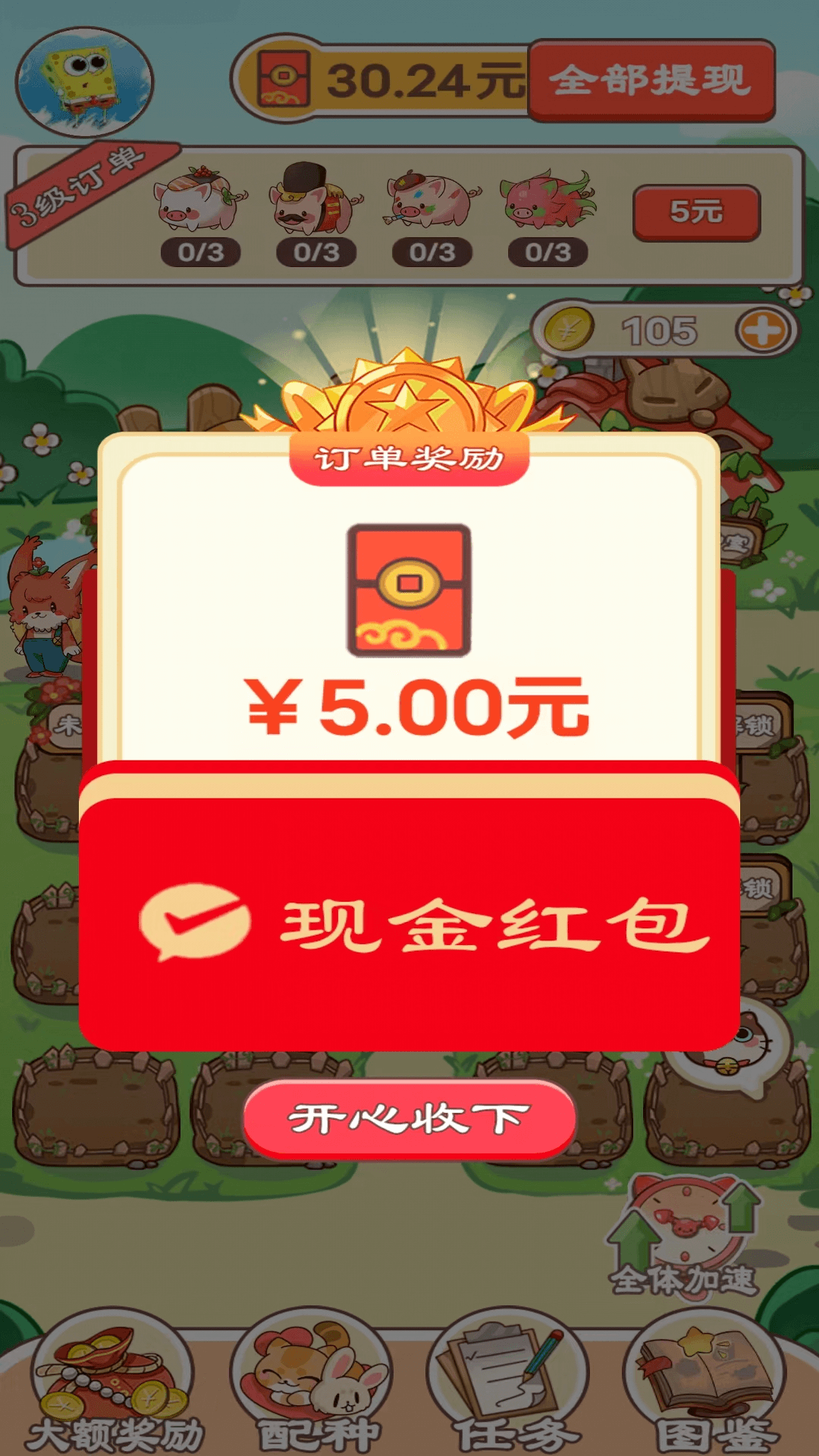Screen dimensions: 819x1456
Task: Tap 全部提现 to withdraw all cash
Action: pos(654,78)
